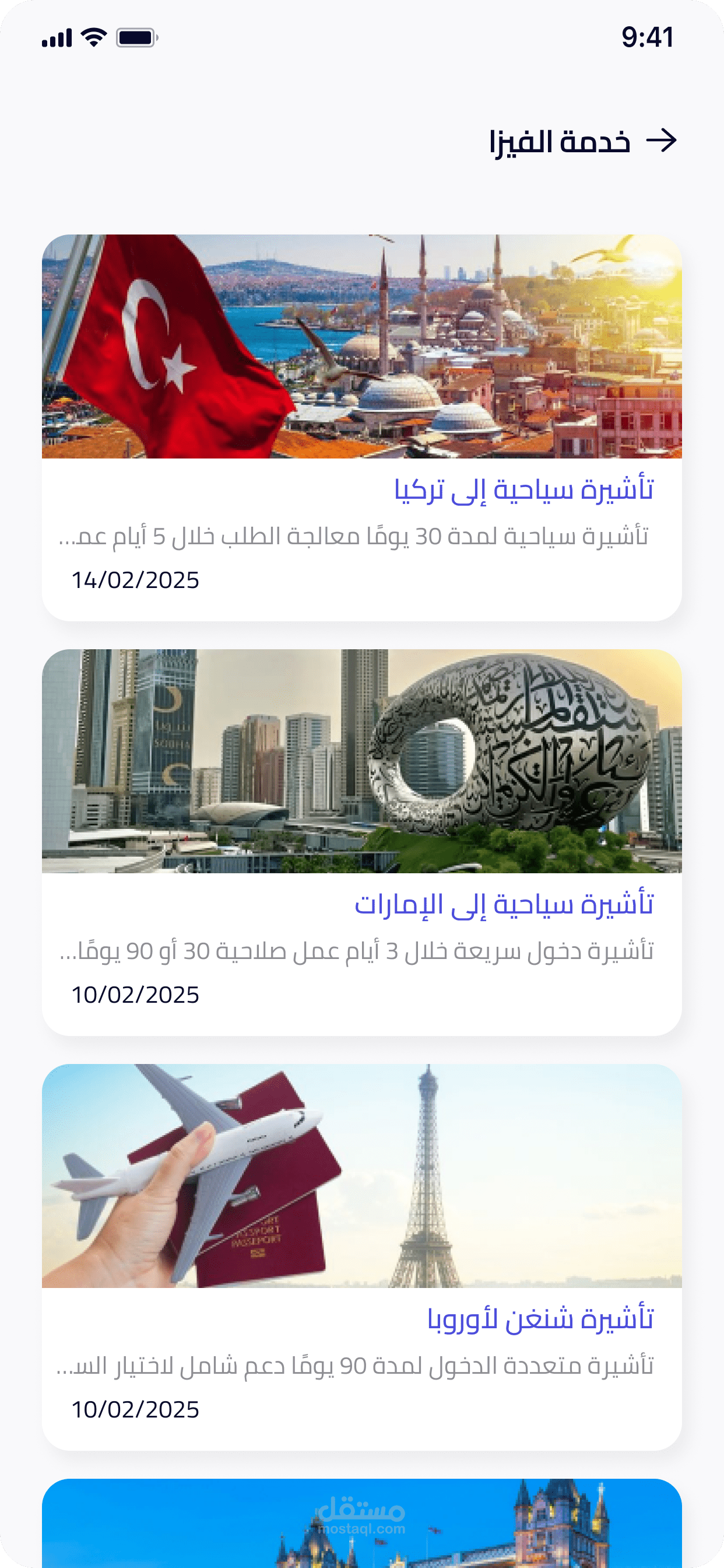
Task: Open the UAE tourist visa card
Action: [x=362, y=842]
